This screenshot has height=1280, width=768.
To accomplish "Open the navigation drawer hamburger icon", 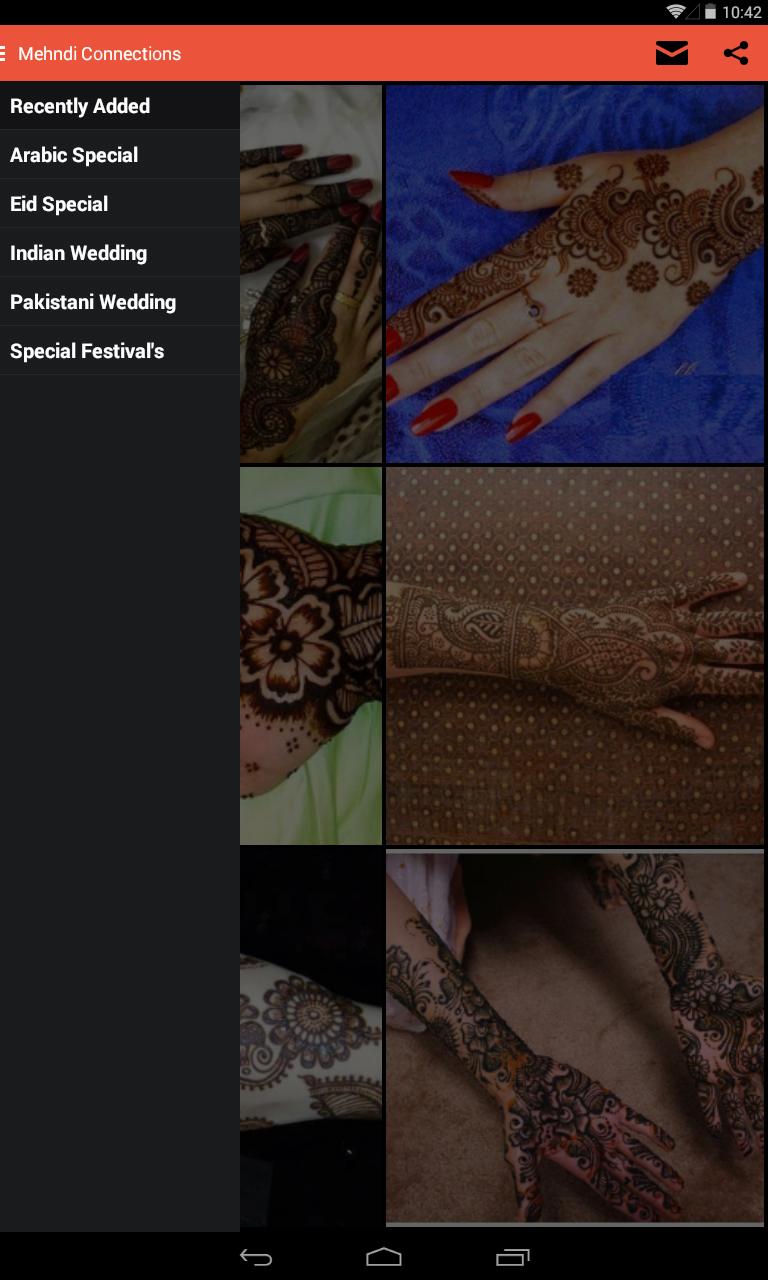I will click(x=5, y=52).
